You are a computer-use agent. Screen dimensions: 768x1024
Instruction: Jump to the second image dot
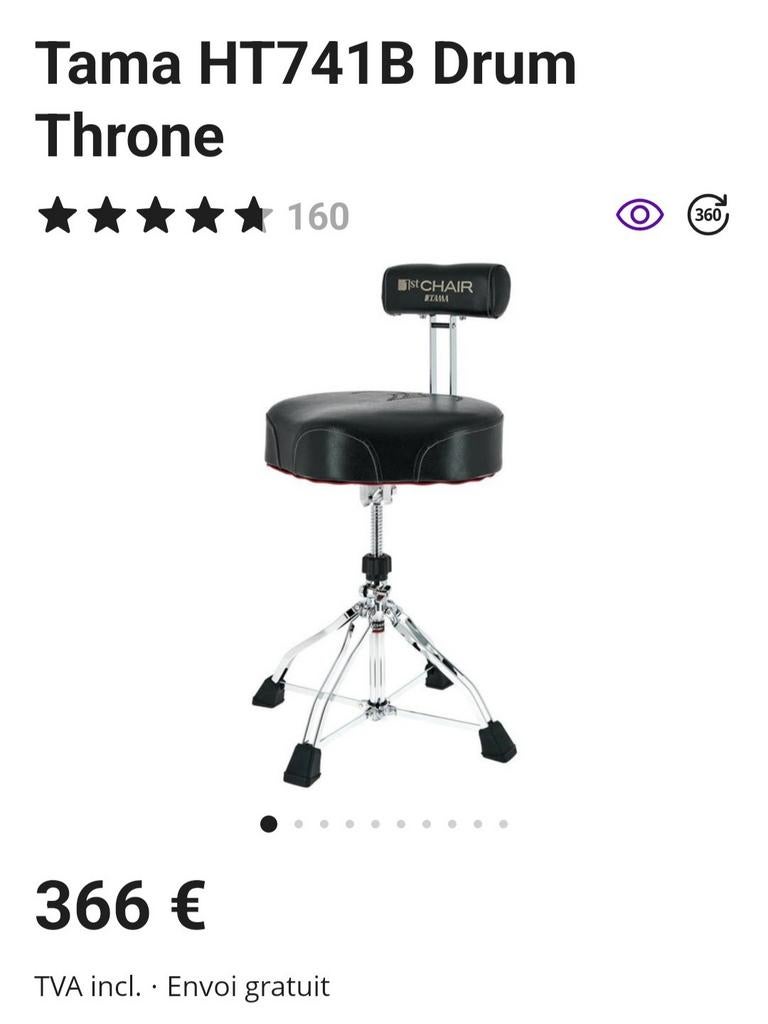click(x=298, y=824)
